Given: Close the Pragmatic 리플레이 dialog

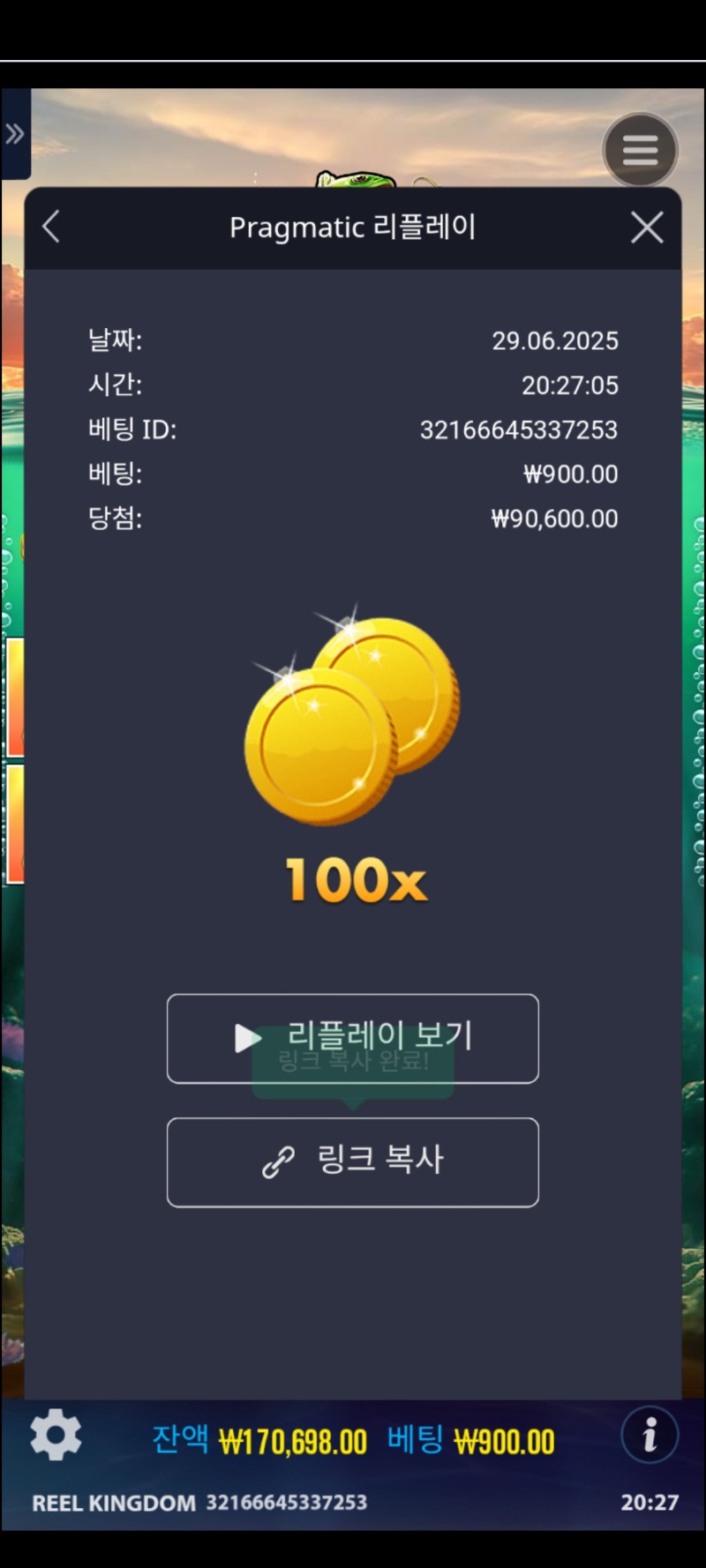Looking at the screenshot, I should [647, 228].
